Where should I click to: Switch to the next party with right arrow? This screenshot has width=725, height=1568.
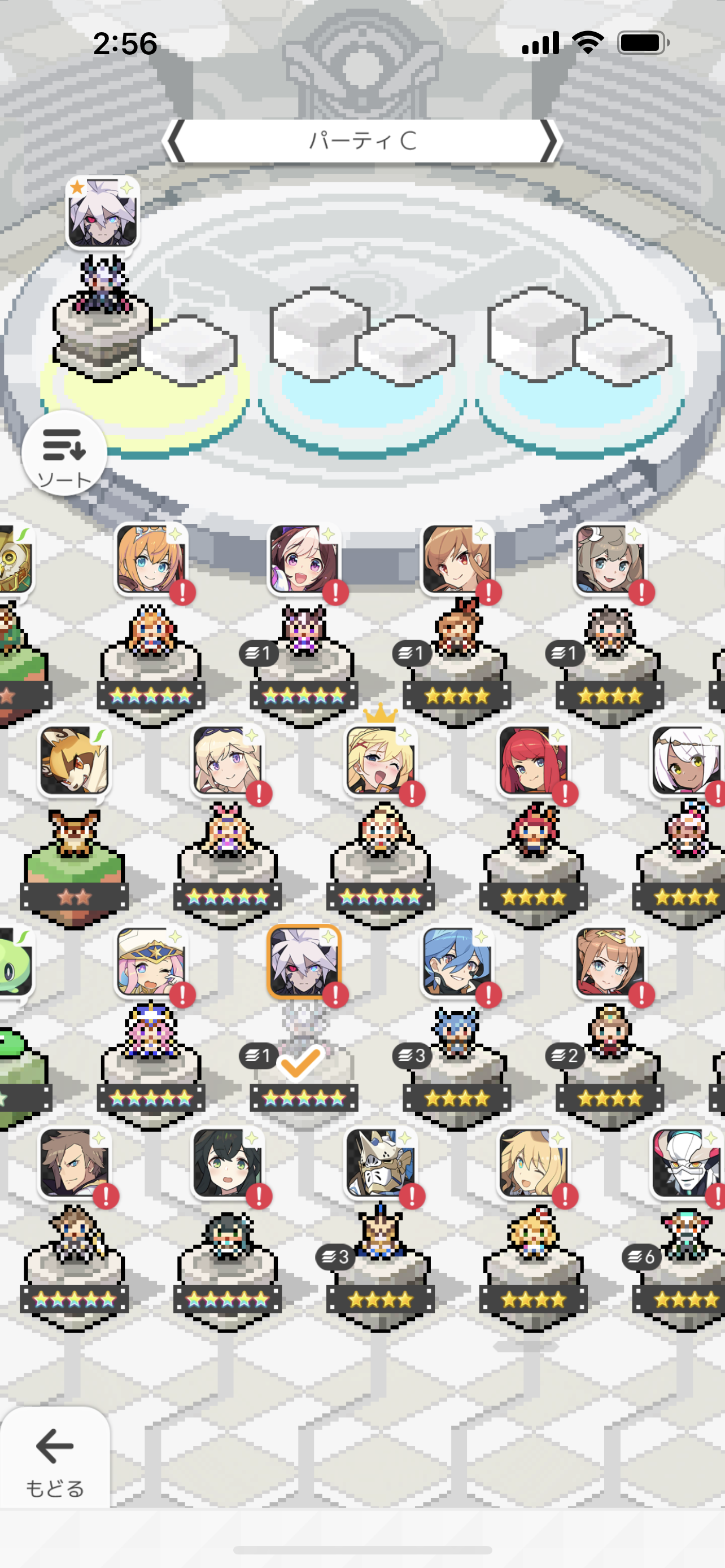[x=549, y=141]
